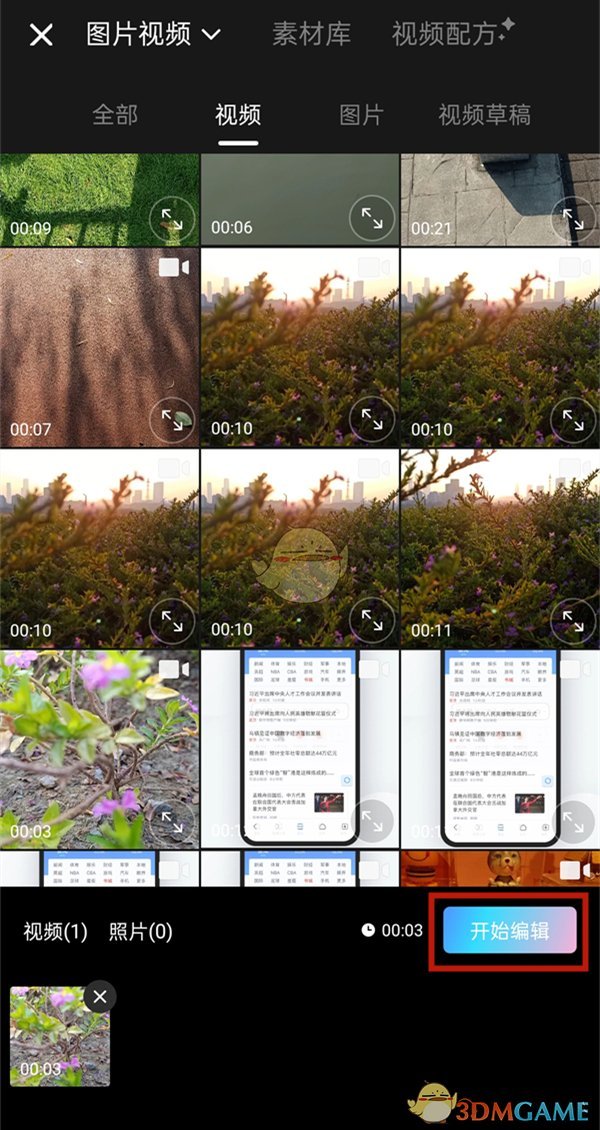Expand preview of the 00:21 video
600x1130 pixels.
[573, 219]
